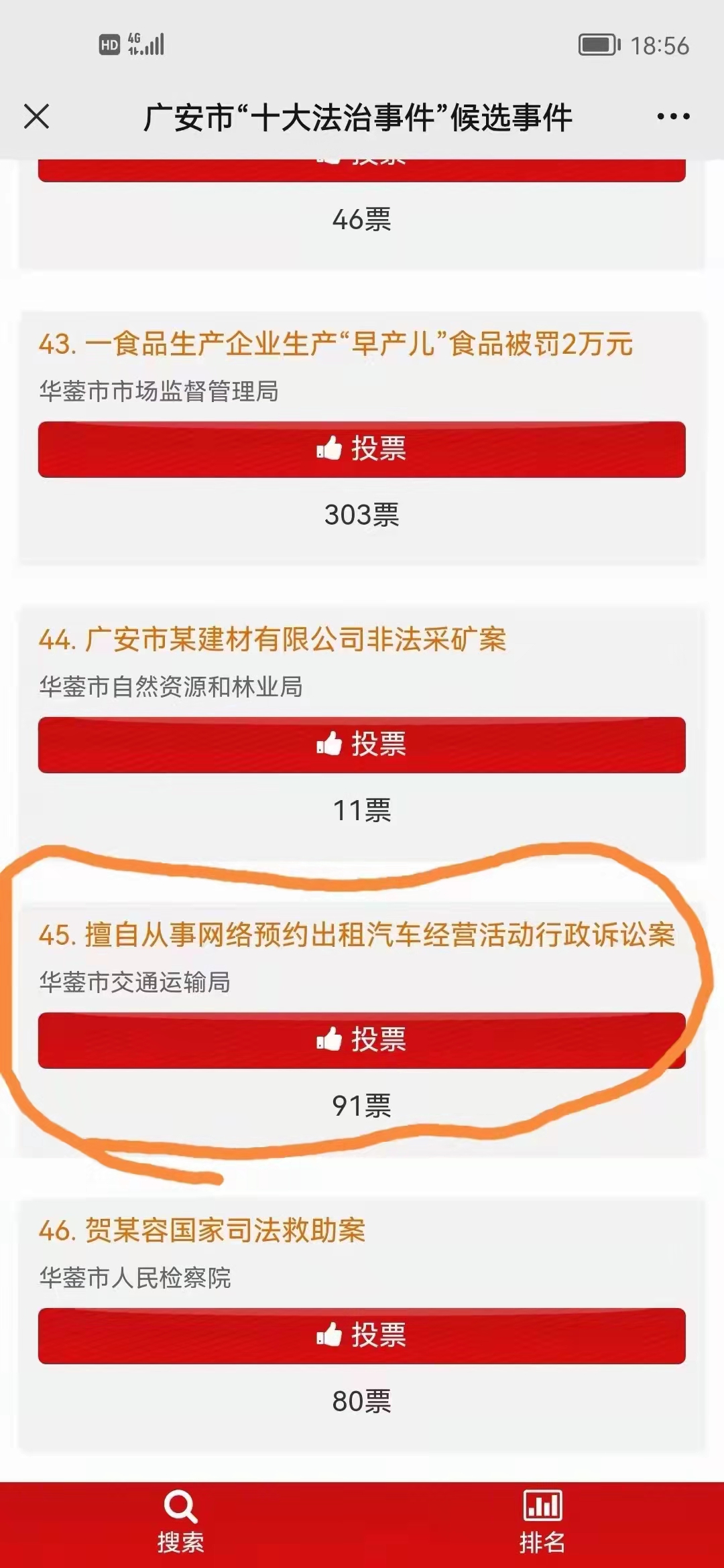Switch to the 排名 ranking tab
This screenshot has width=724, height=1568.
(x=542, y=1524)
